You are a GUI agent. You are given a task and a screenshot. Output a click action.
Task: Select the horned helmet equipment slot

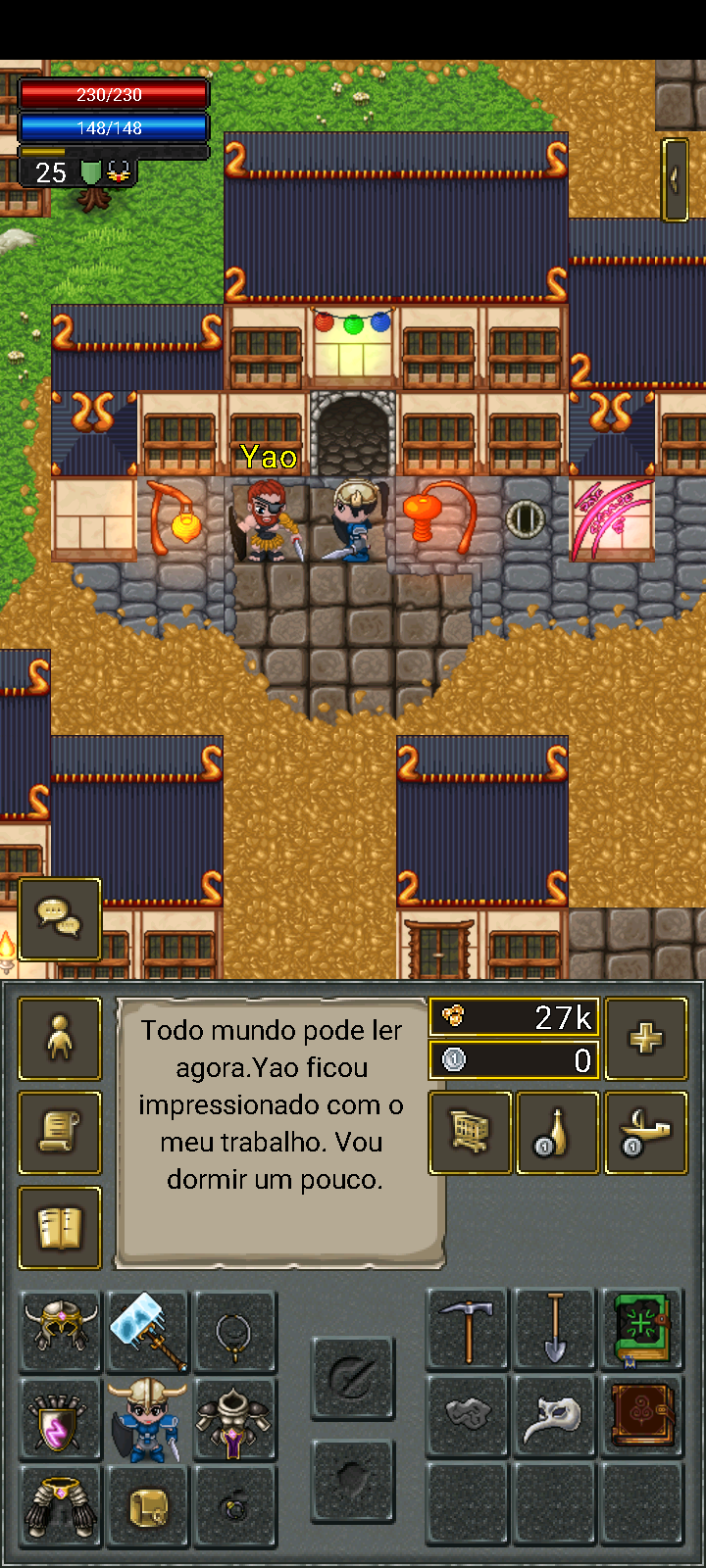point(61,1330)
